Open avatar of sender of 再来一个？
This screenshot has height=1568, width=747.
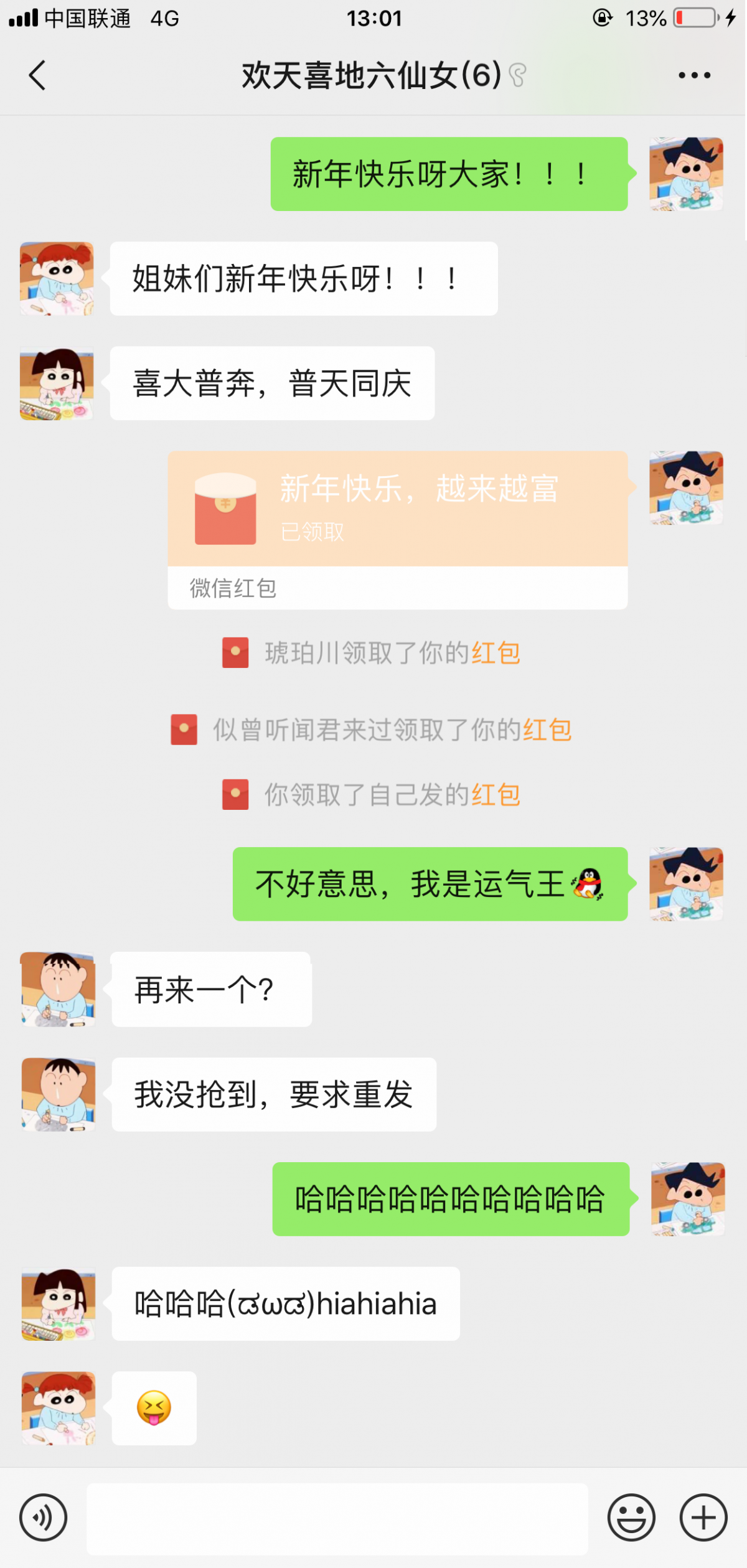click(x=58, y=988)
